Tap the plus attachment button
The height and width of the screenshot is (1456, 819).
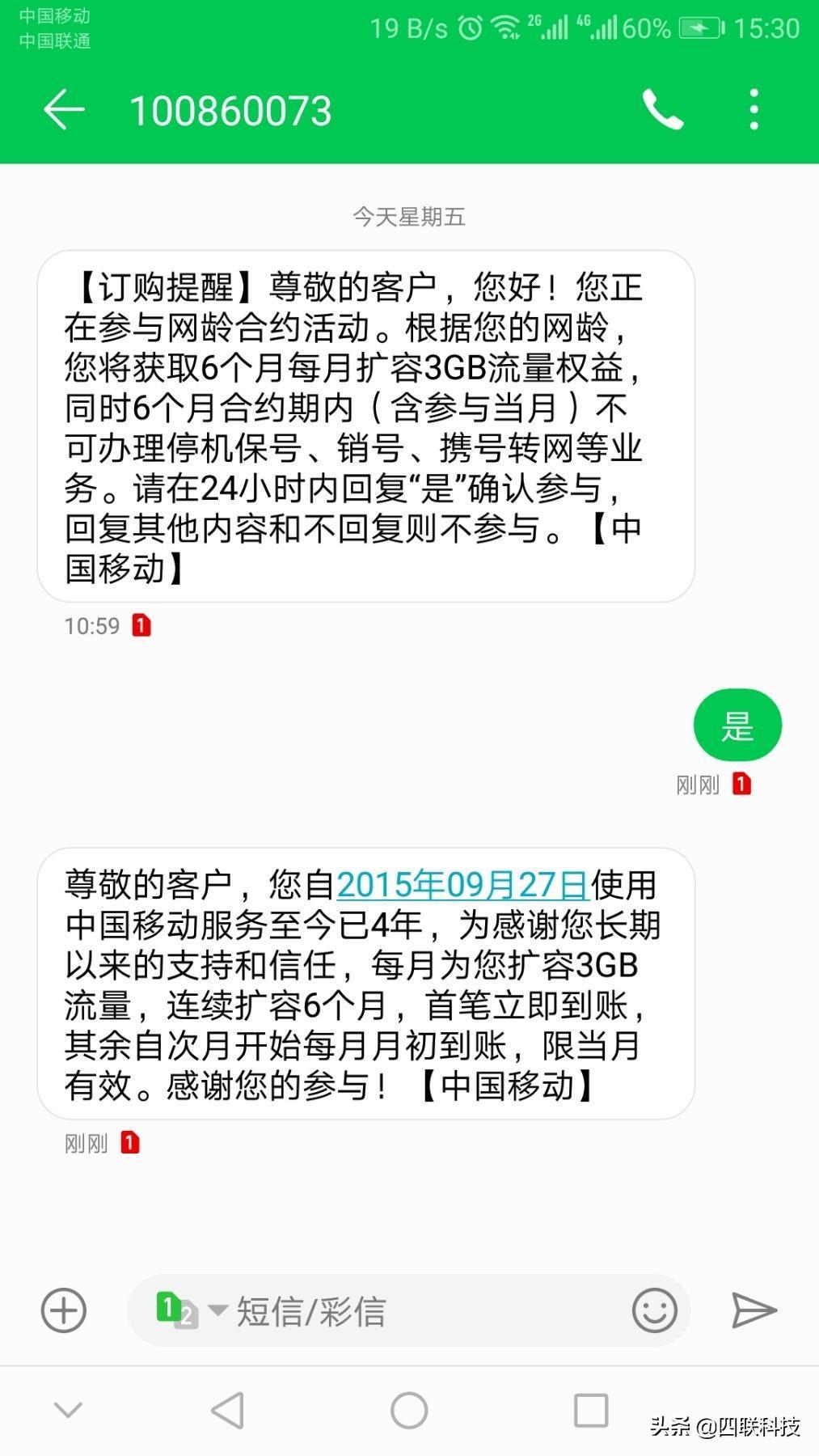tap(64, 1310)
